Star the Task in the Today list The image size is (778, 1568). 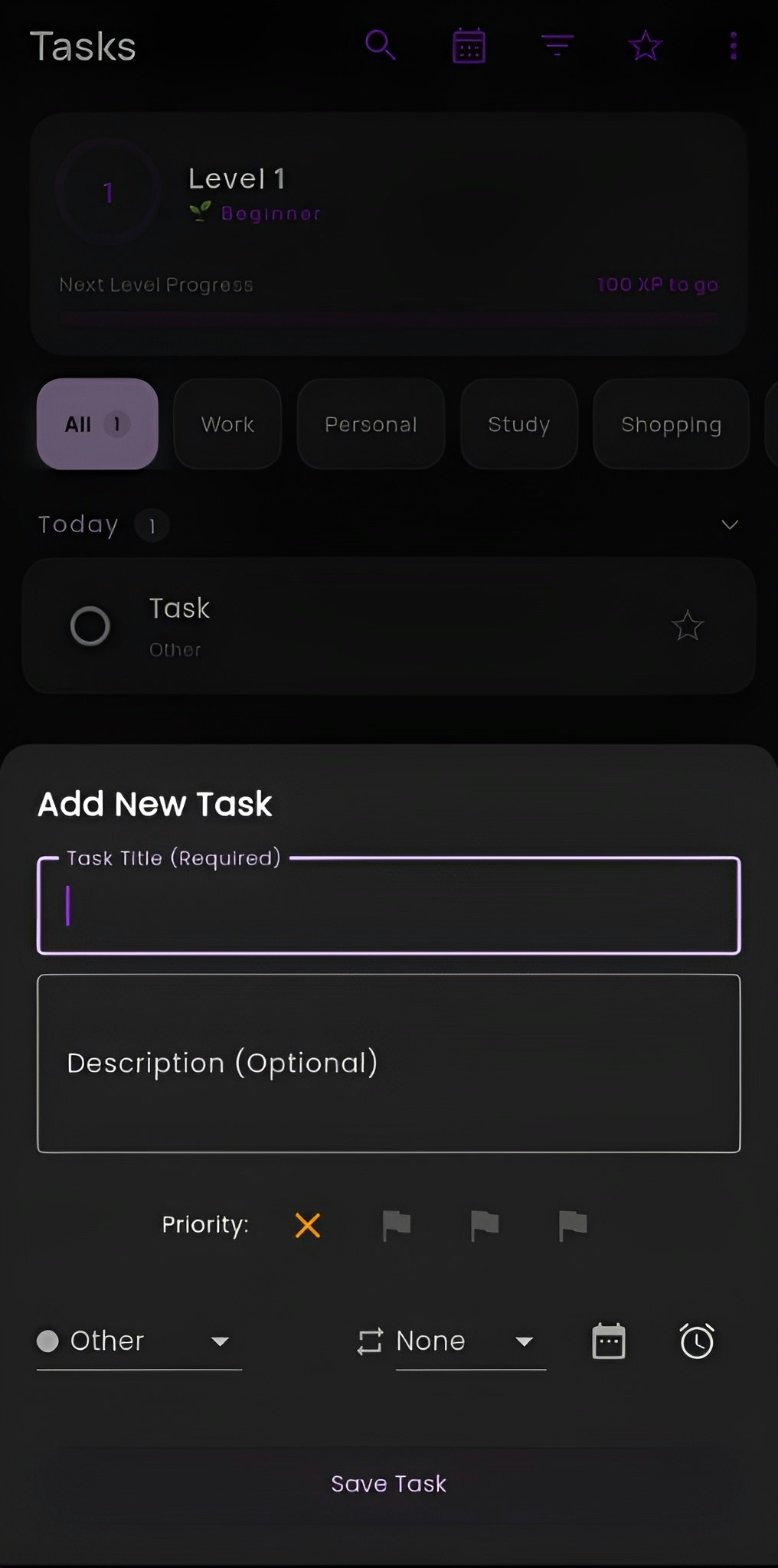[x=688, y=626]
